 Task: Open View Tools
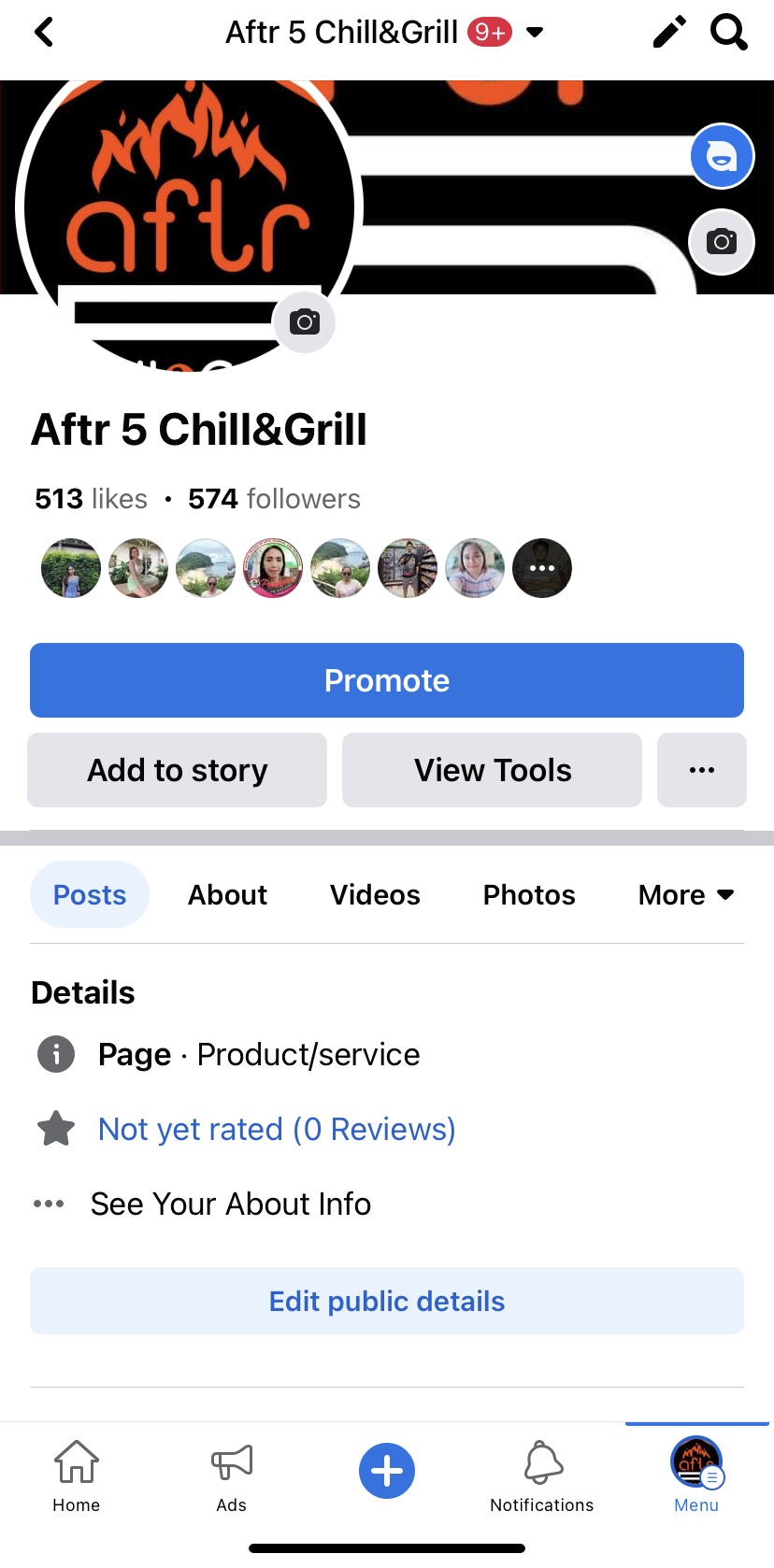pyautogui.click(x=493, y=770)
